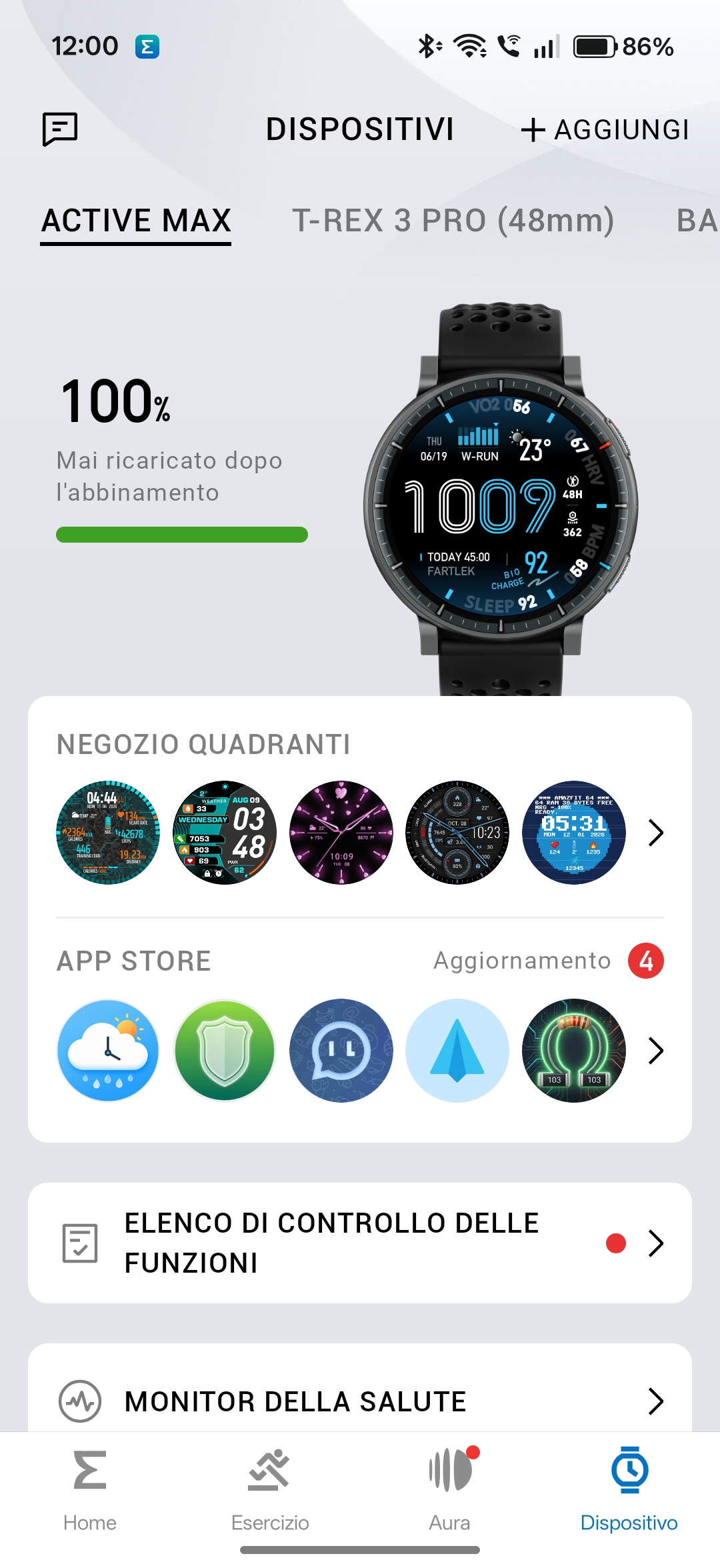Open the blue chat face app
The image size is (720, 1568).
[341, 1051]
